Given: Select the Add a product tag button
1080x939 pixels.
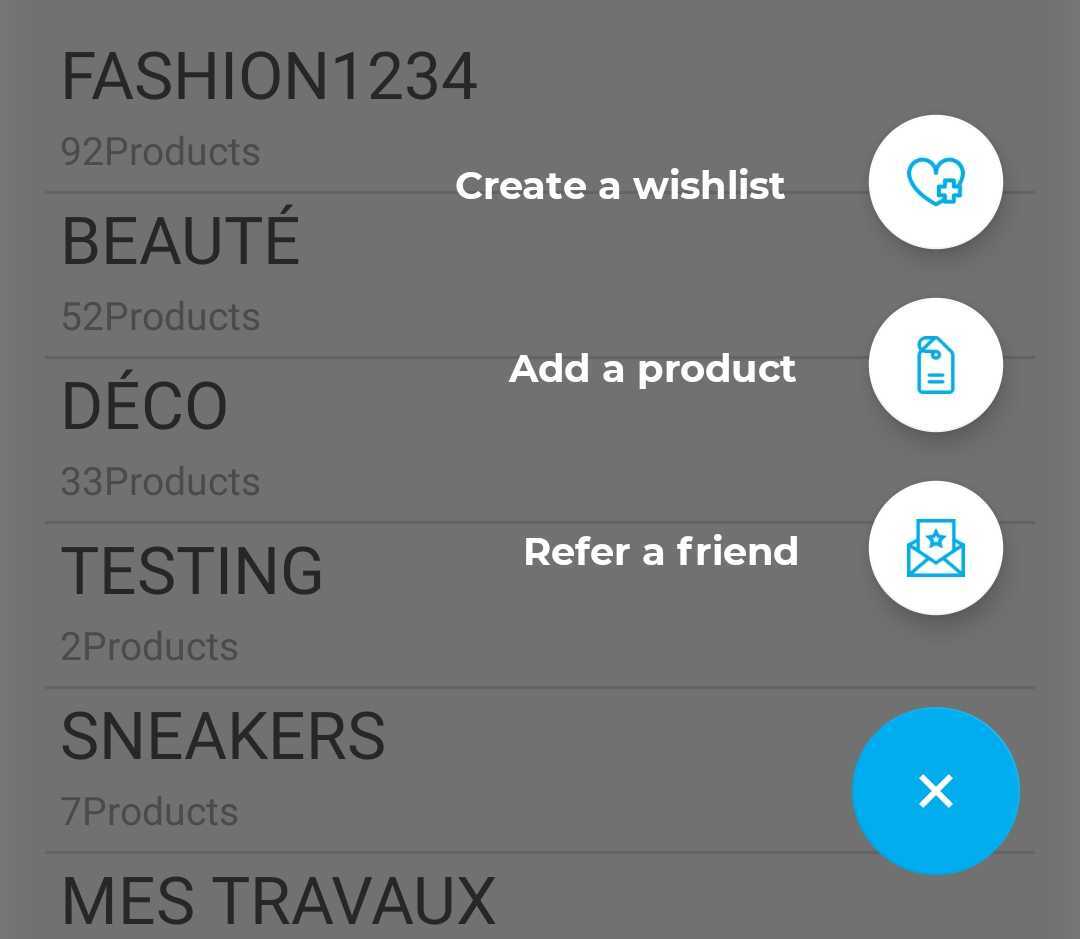Looking at the screenshot, I should (935, 365).
